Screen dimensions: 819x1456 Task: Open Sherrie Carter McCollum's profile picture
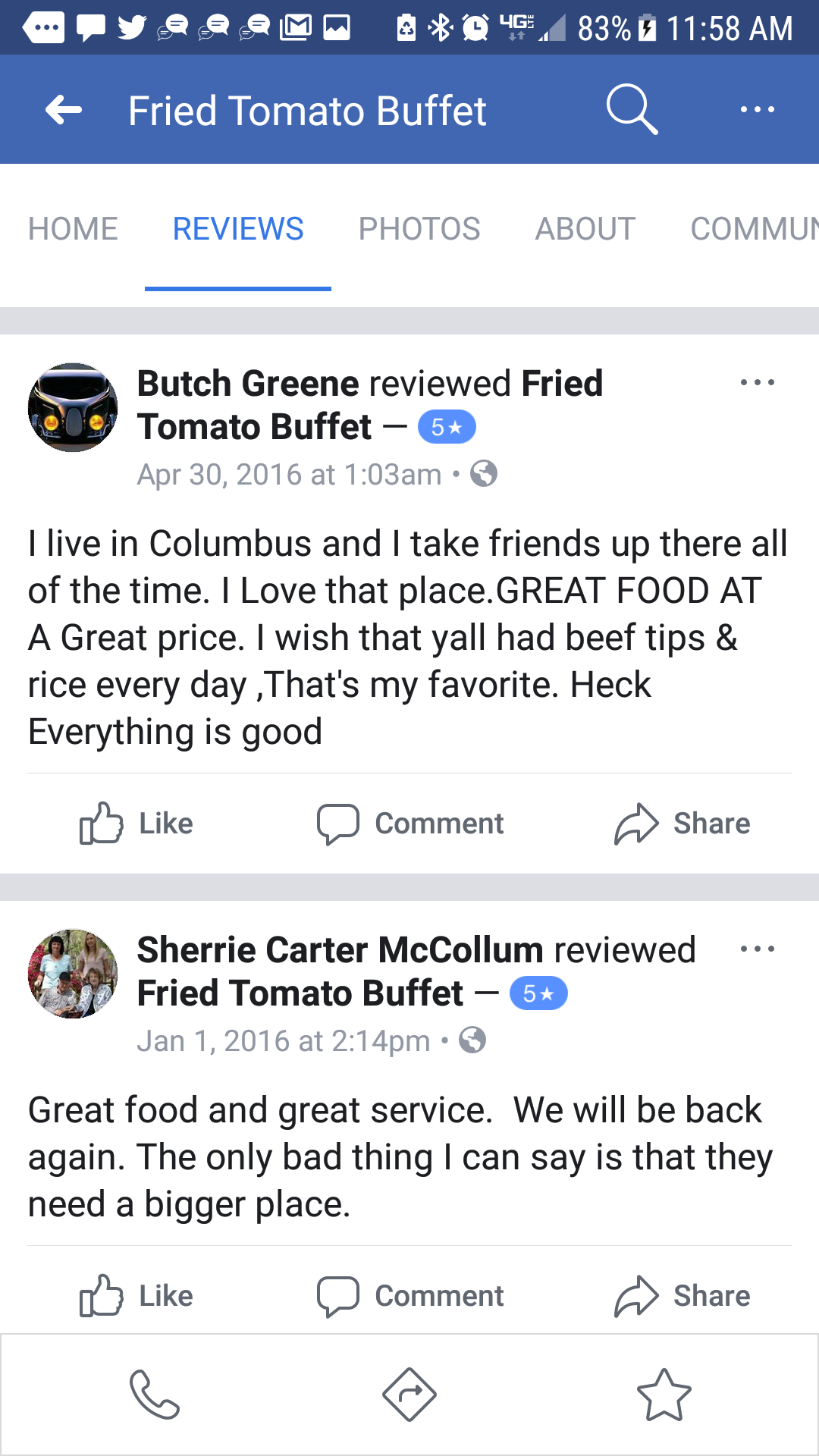click(73, 974)
